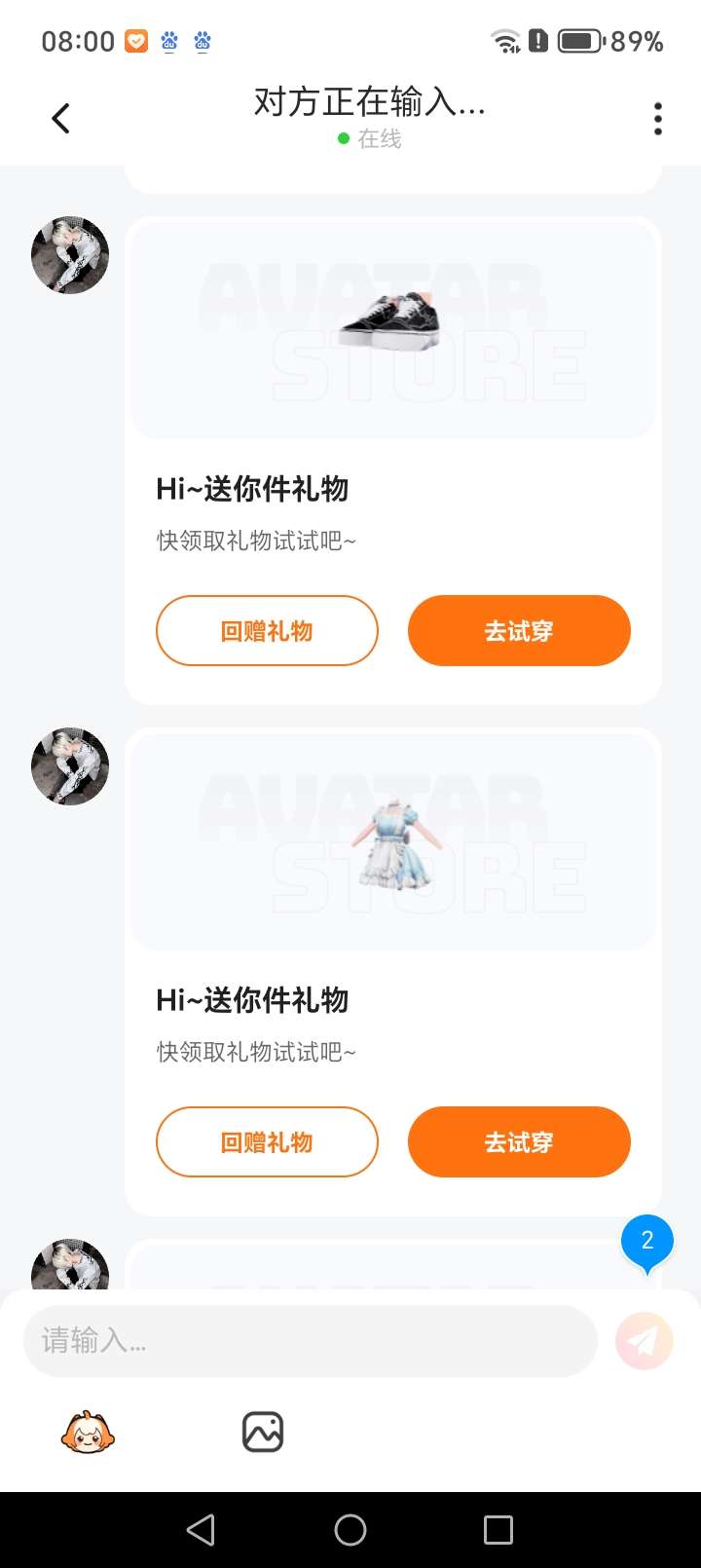Attach a picture from gallery
Viewport: 701px width, 1568px height.
(263, 1433)
